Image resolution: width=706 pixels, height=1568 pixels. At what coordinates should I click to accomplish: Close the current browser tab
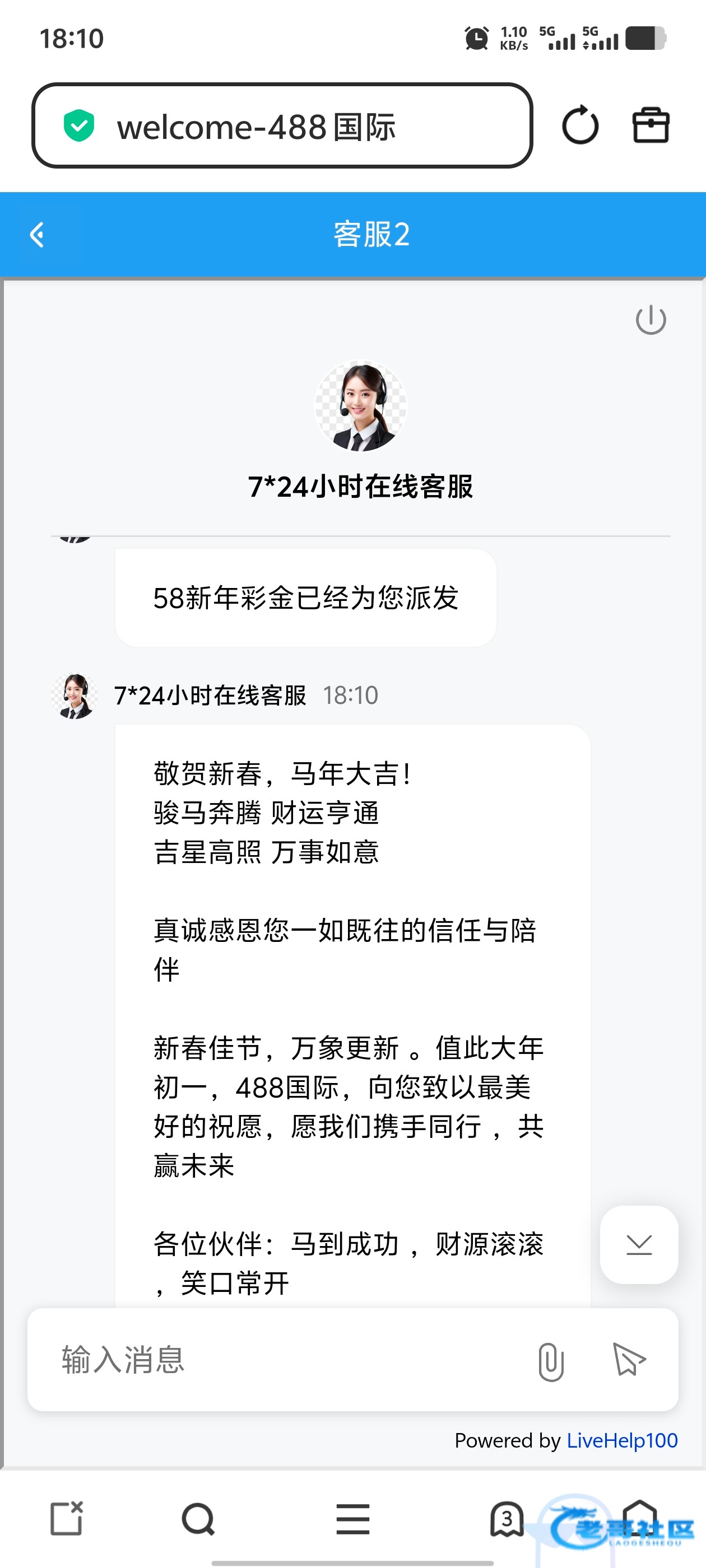[66, 1518]
